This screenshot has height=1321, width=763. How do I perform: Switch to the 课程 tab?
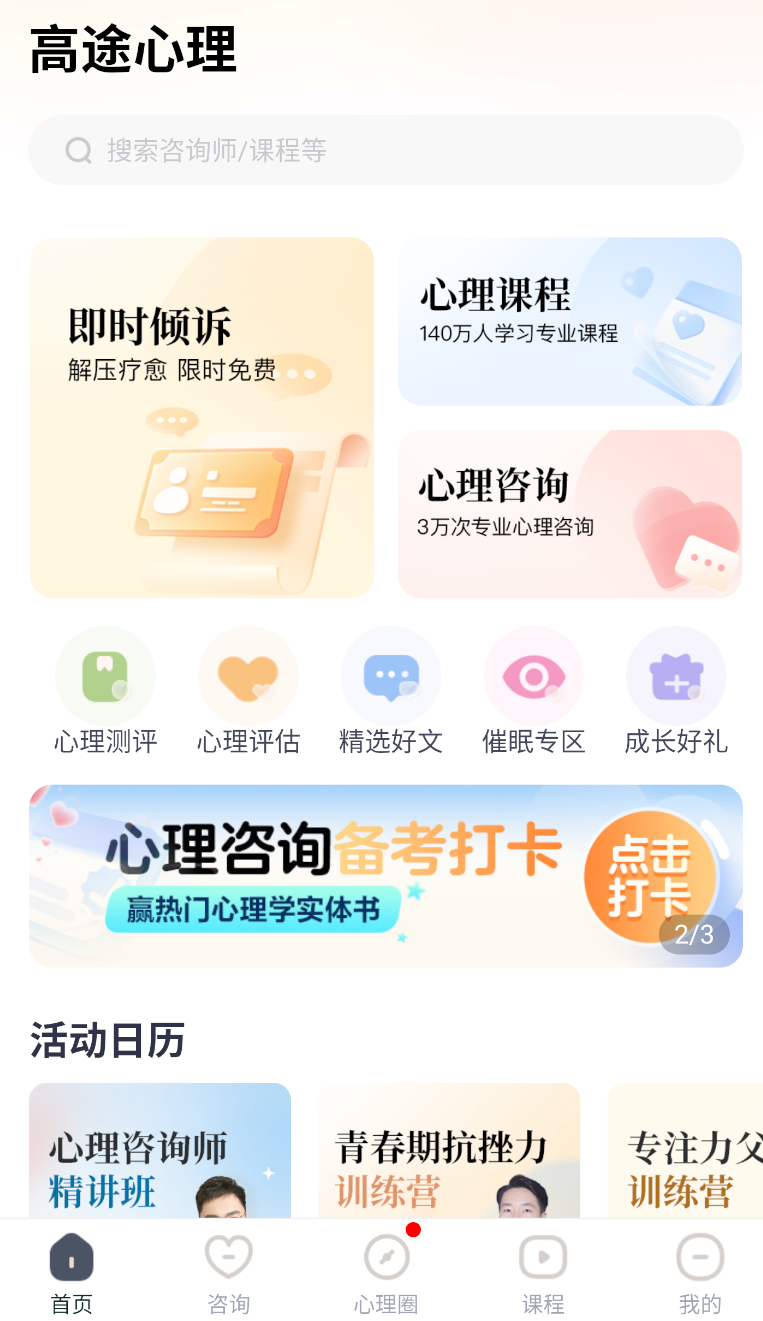point(543,1272)
